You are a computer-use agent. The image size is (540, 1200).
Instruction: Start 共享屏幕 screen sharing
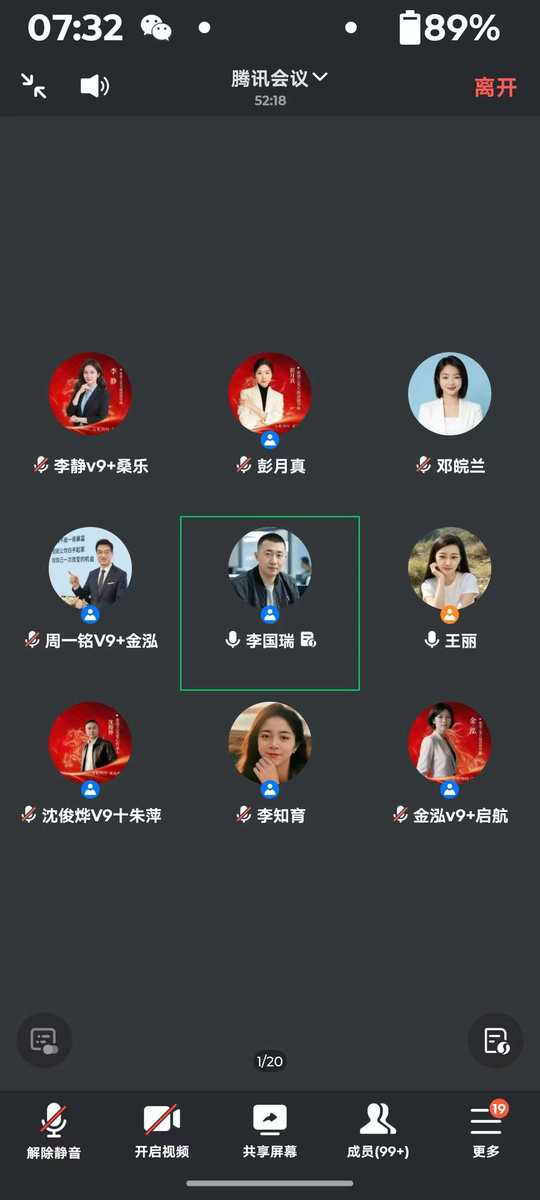tap(270, 1132)
